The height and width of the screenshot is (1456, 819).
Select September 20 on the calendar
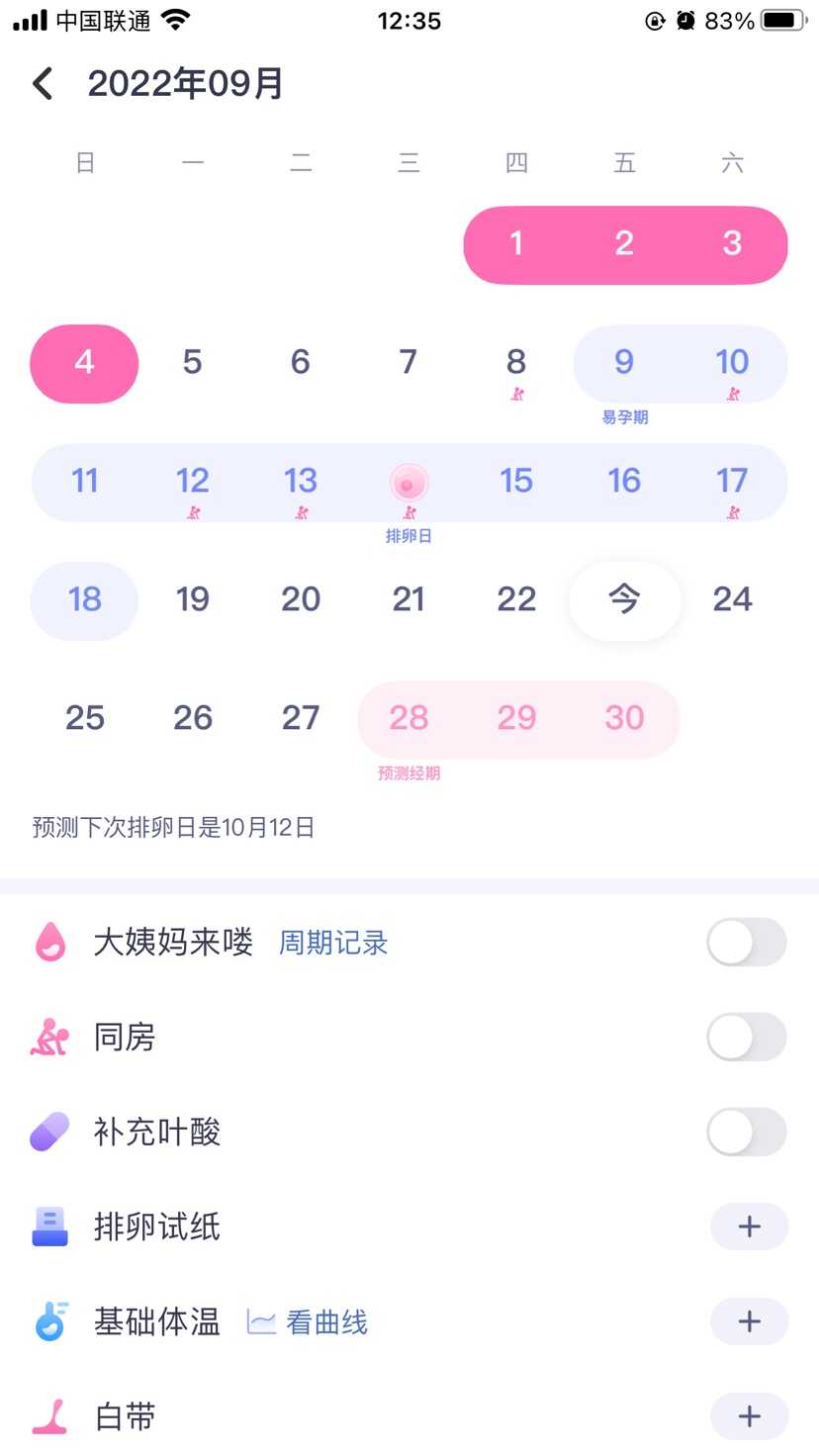click(x=301, y=599)
